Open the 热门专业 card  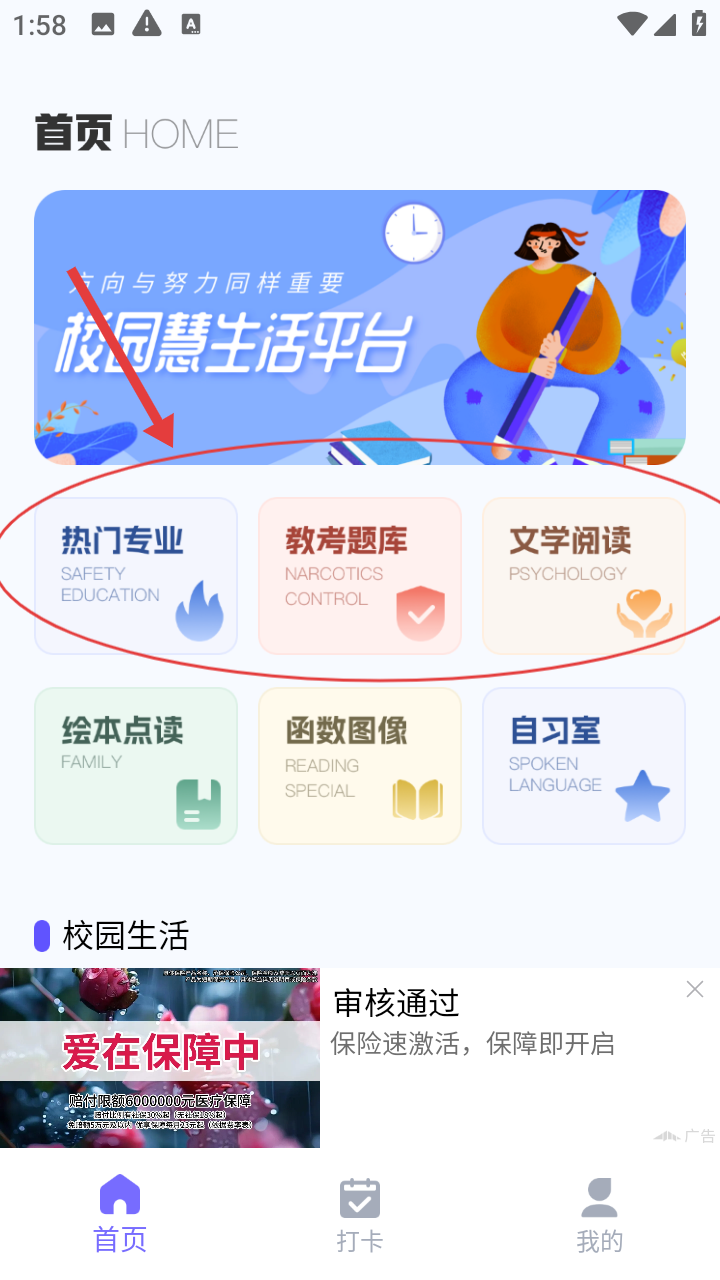136,576
